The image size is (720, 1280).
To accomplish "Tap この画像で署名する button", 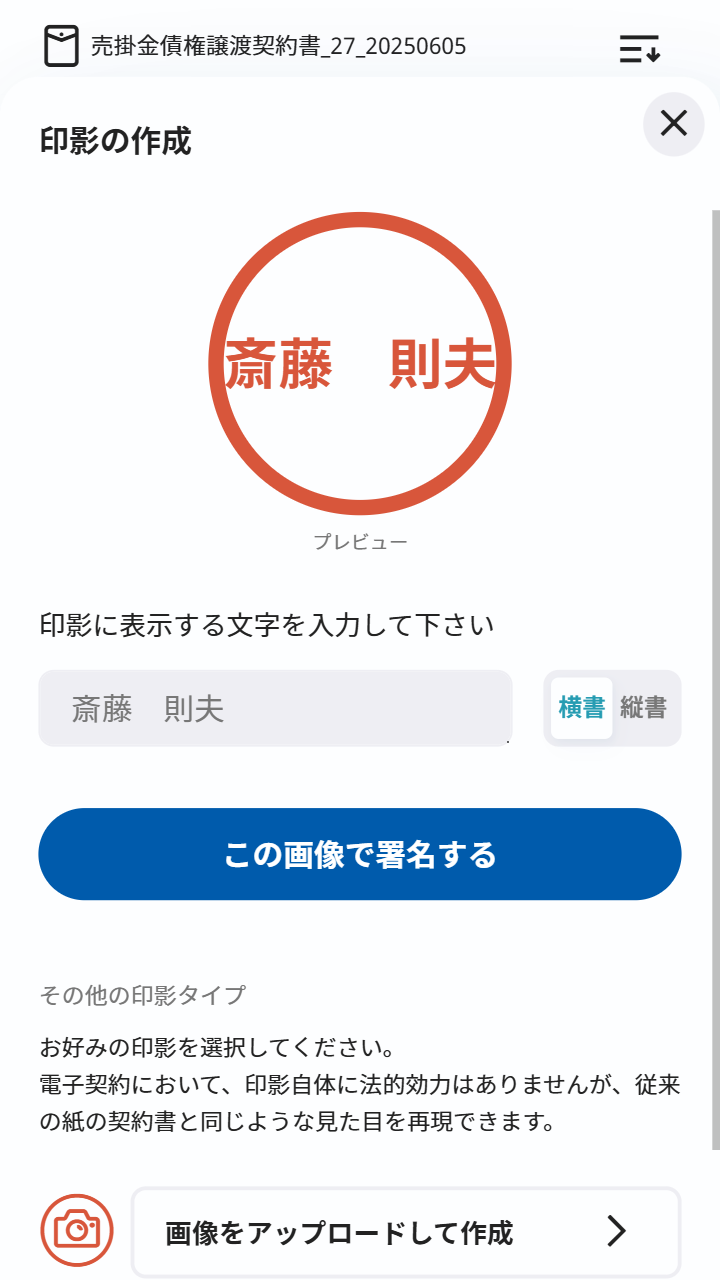I will pyautogui.click(x=360, y=854).
